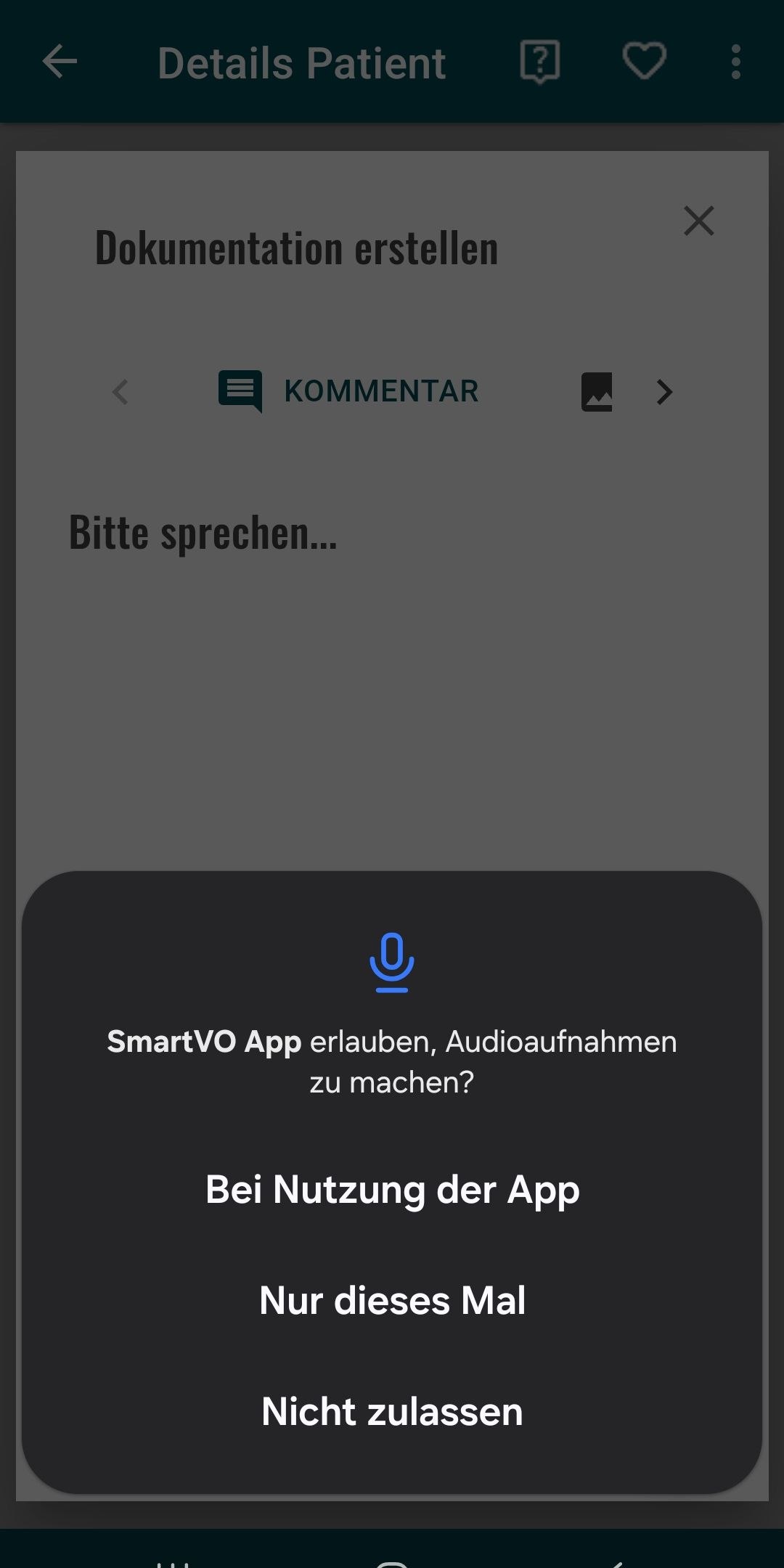Go back from Details Patient
This screenshot has width=784, height=1568.
pyautogui.click(x=60, y=62)
